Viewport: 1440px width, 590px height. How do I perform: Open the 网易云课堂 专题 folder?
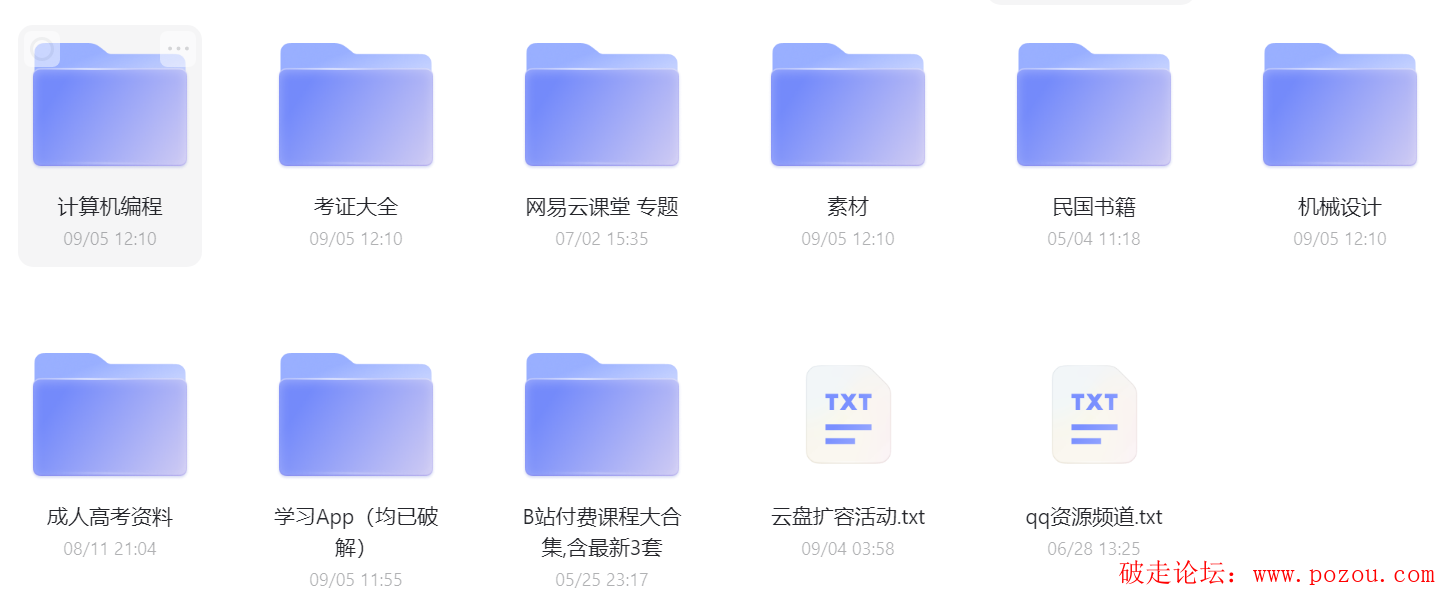click(x=602, y=110)
